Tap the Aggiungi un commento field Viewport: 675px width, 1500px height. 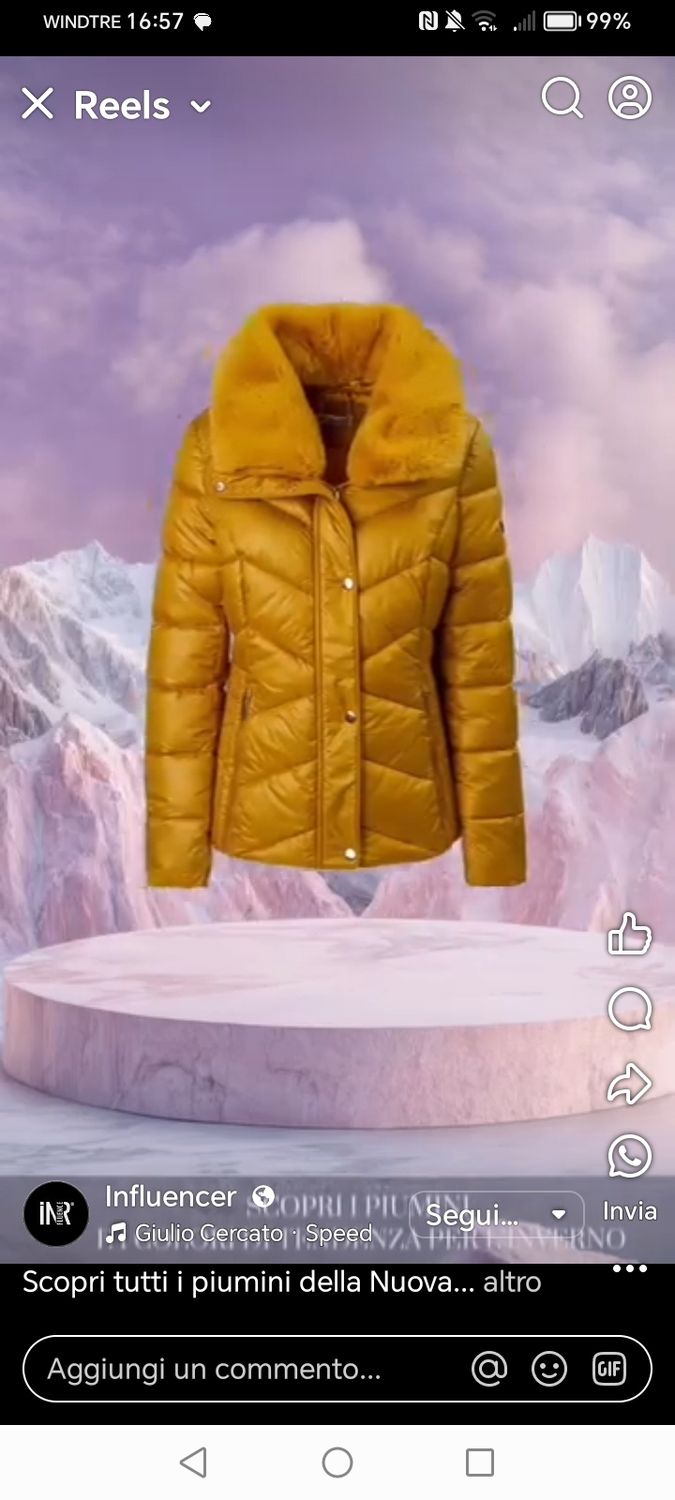[215, 1369]
